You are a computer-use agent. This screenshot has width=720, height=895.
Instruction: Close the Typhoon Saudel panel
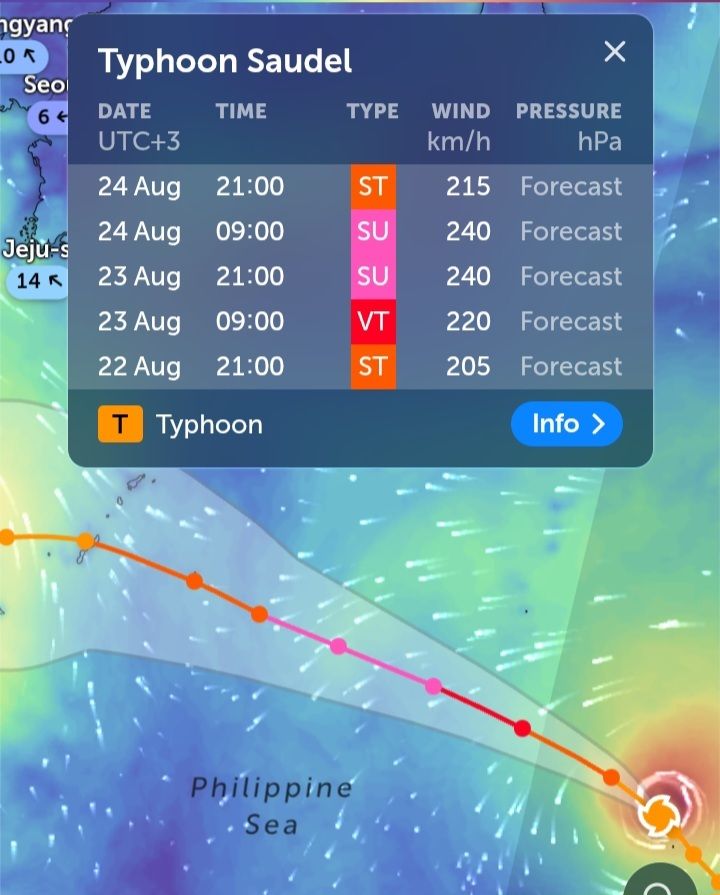coord(614,52)
